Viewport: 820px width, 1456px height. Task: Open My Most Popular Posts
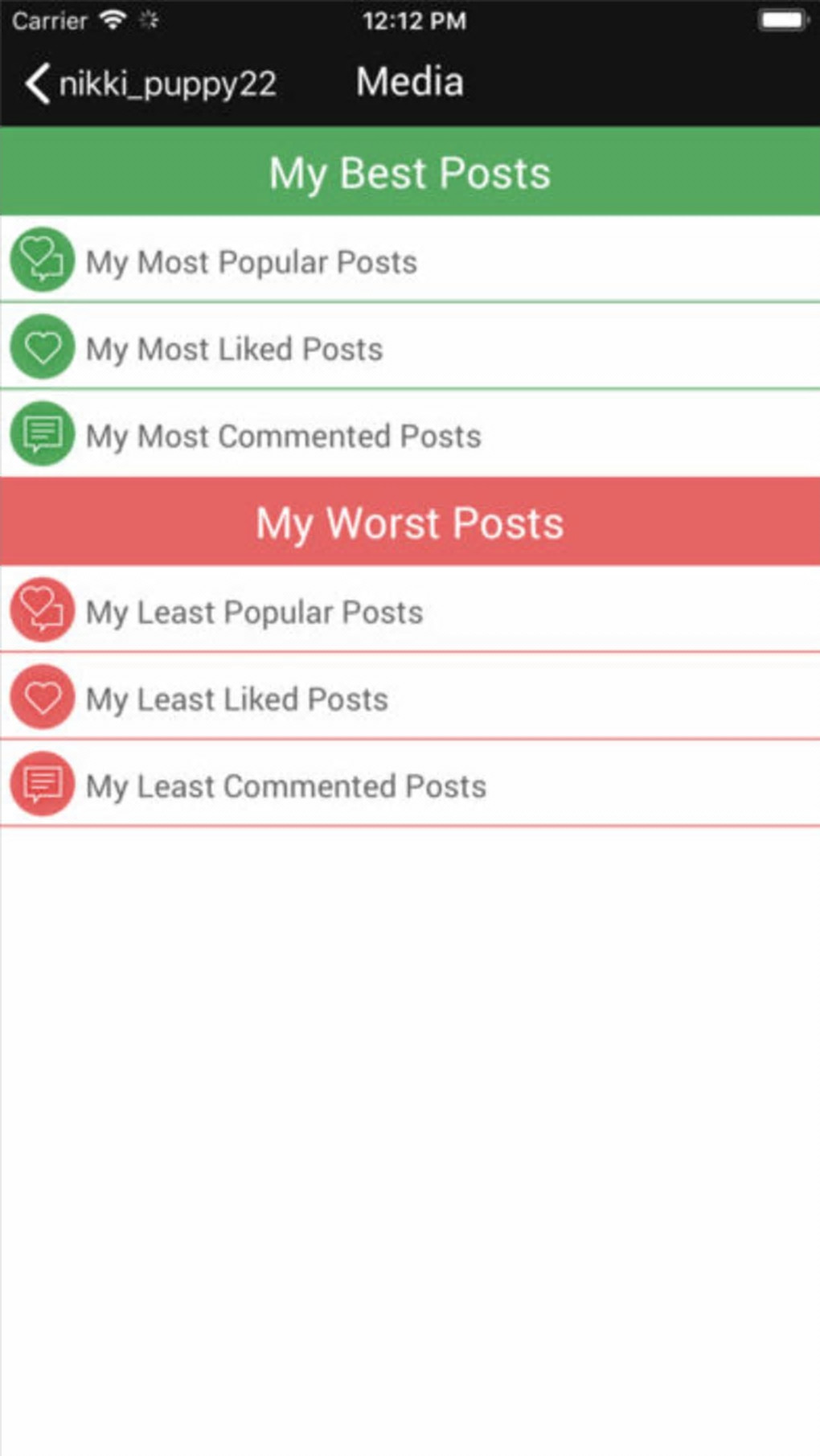[x=251, y=261]
